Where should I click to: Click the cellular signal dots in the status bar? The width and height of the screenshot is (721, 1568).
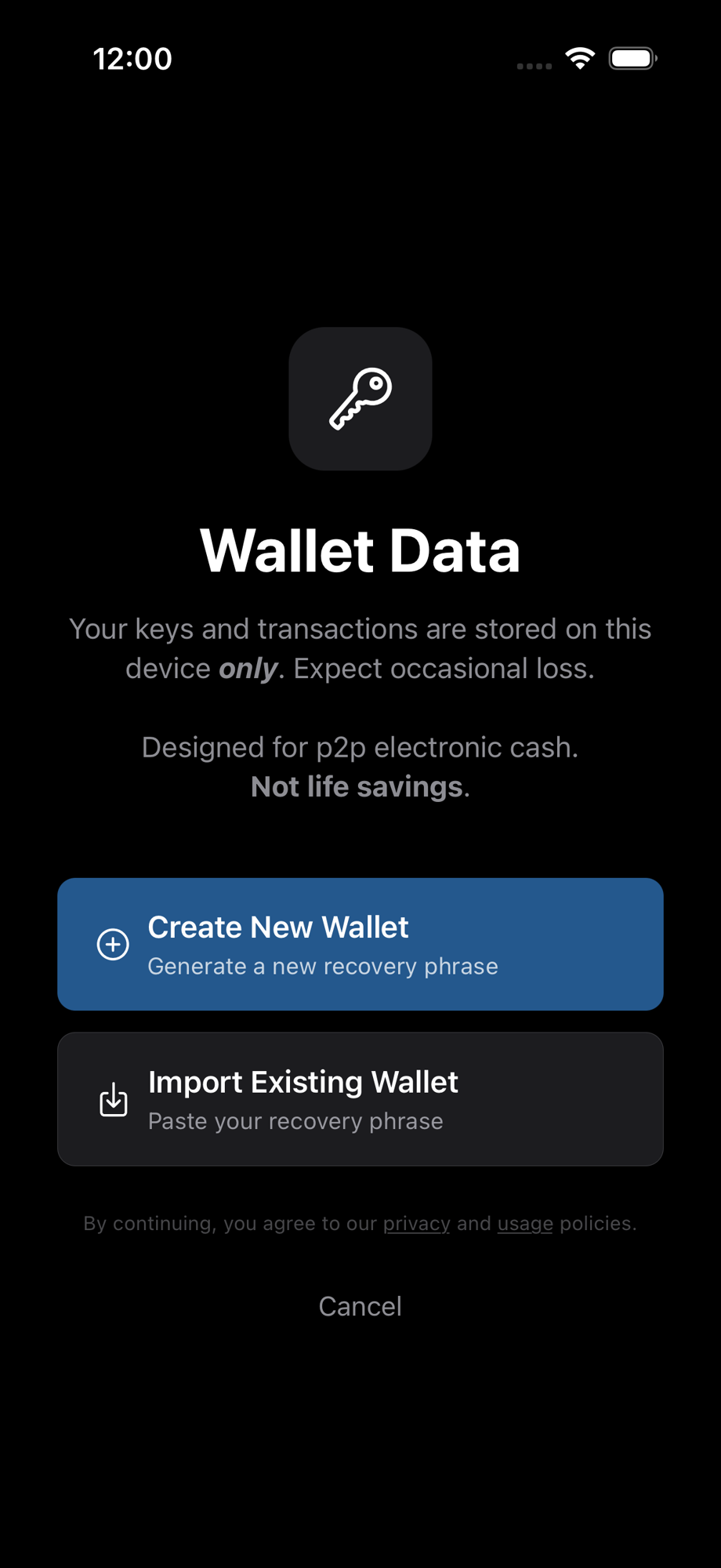pos(534,66)
